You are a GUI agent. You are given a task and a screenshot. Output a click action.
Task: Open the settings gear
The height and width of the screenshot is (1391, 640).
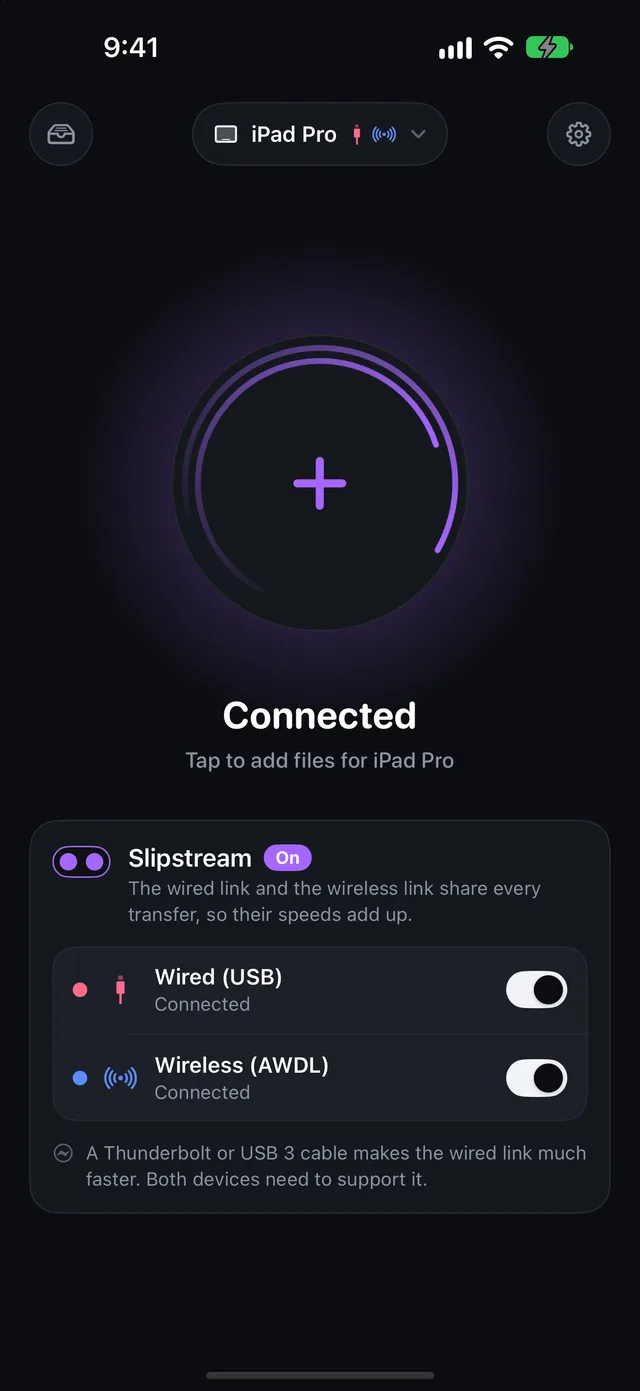(x=578, y=134)
